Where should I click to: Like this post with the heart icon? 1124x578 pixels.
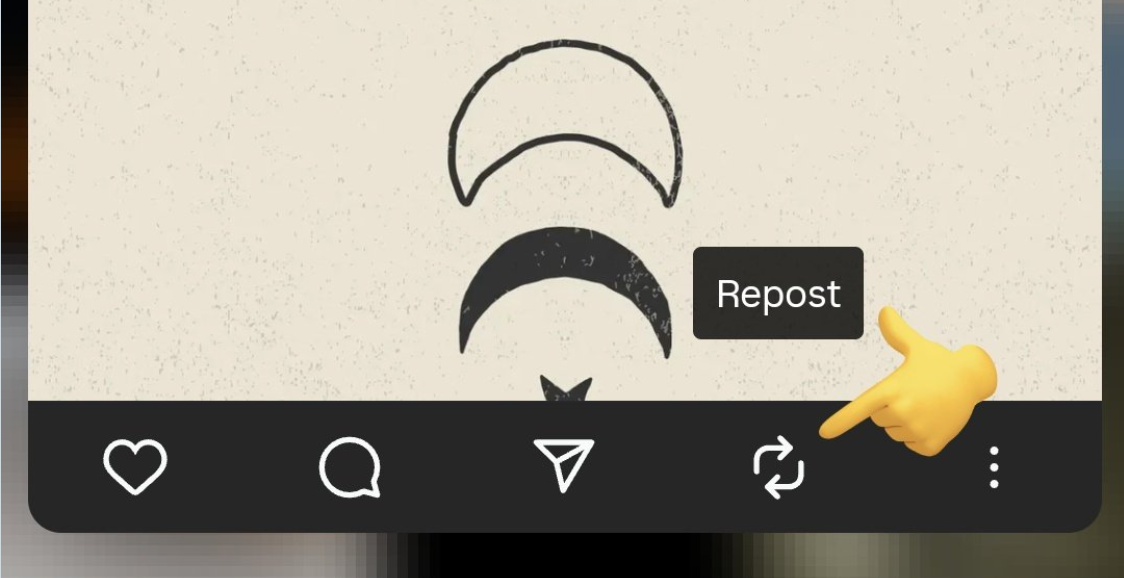(135, 467)
